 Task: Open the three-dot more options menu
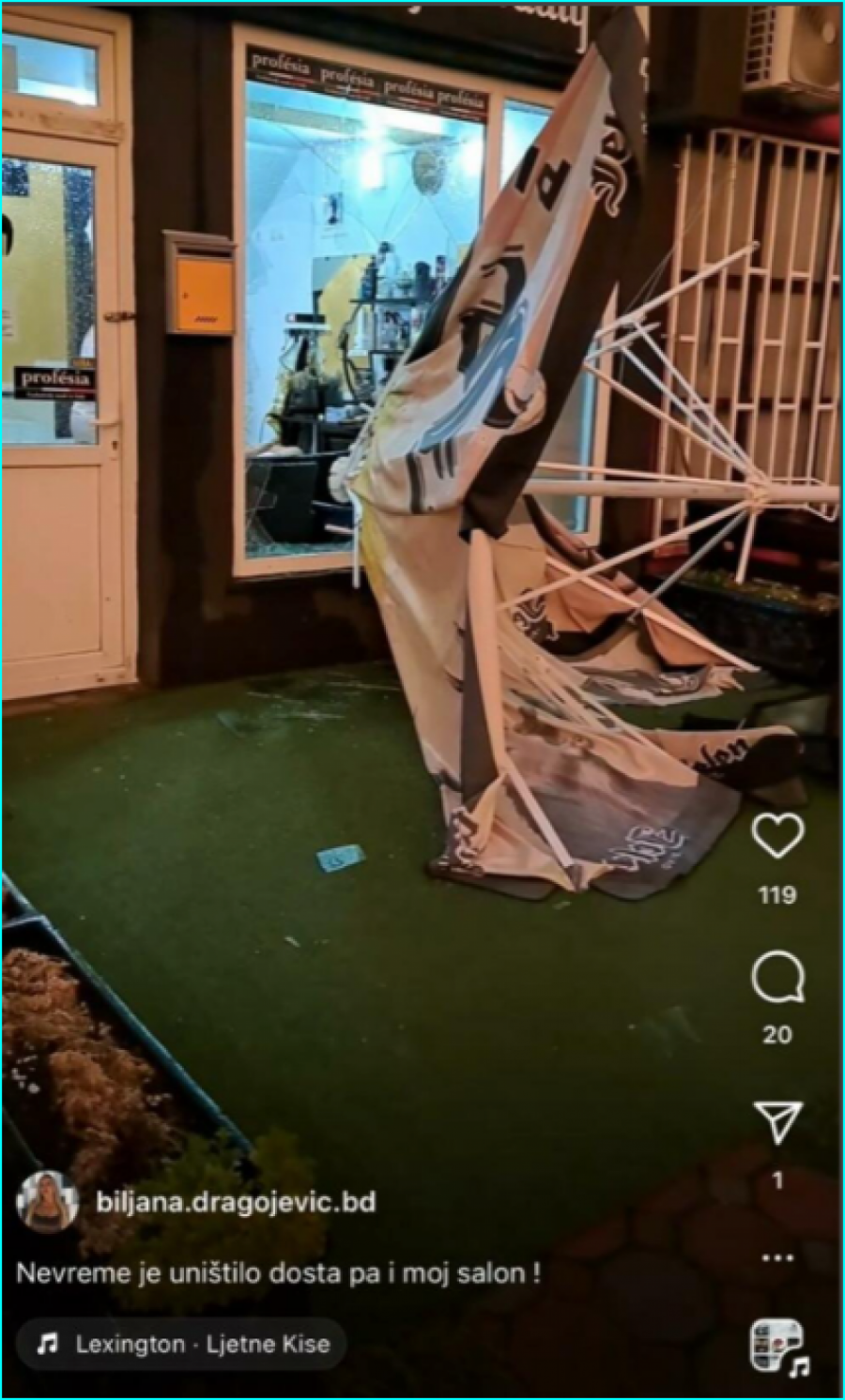pyautogui.click(x=777, y=1257)
